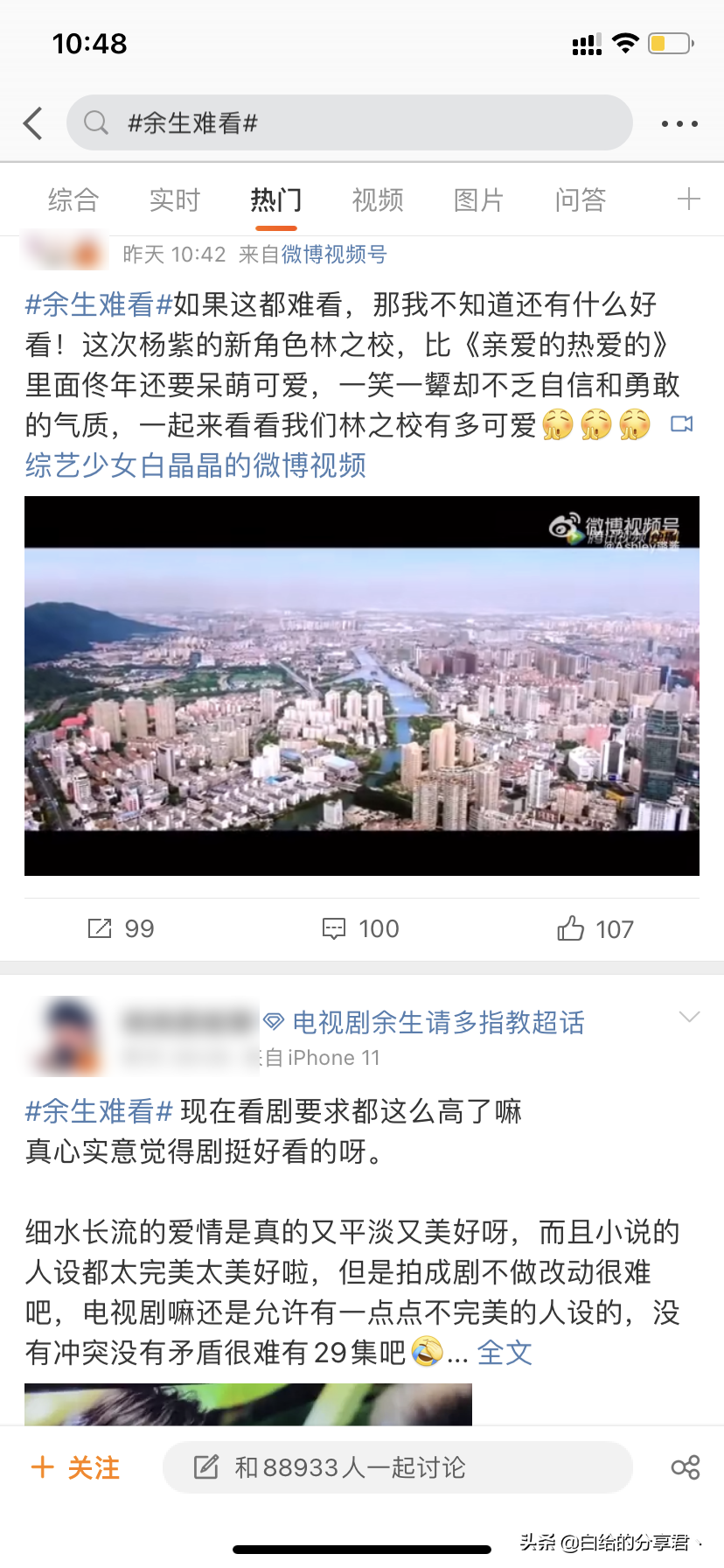Open the 微博视频号 source link
This screenshot has width=724, height=1568.
coord(334,255)
